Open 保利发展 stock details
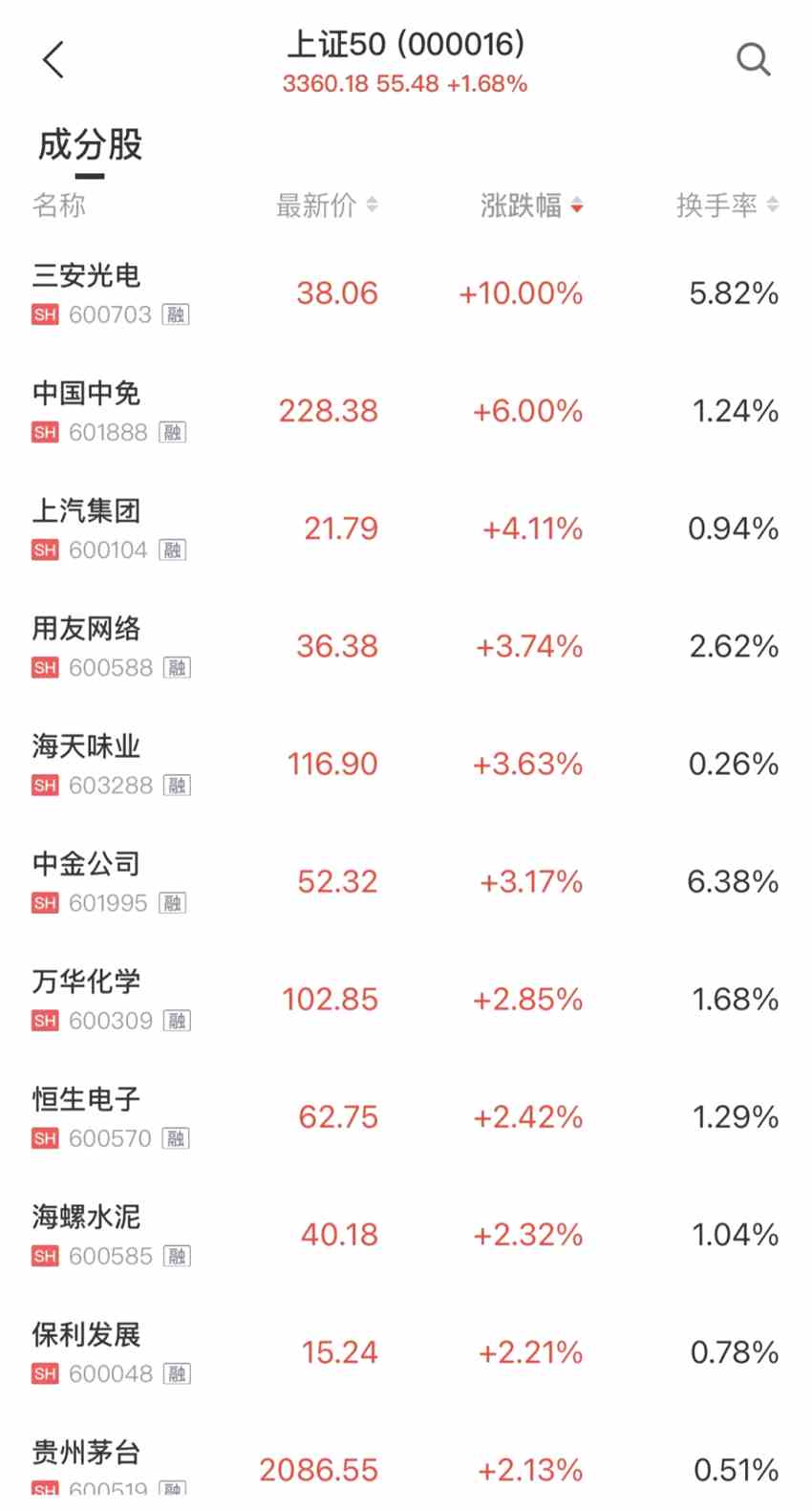Image resolution: width=812 pixels, height=1511 pixels. [x=86, y=1334]
